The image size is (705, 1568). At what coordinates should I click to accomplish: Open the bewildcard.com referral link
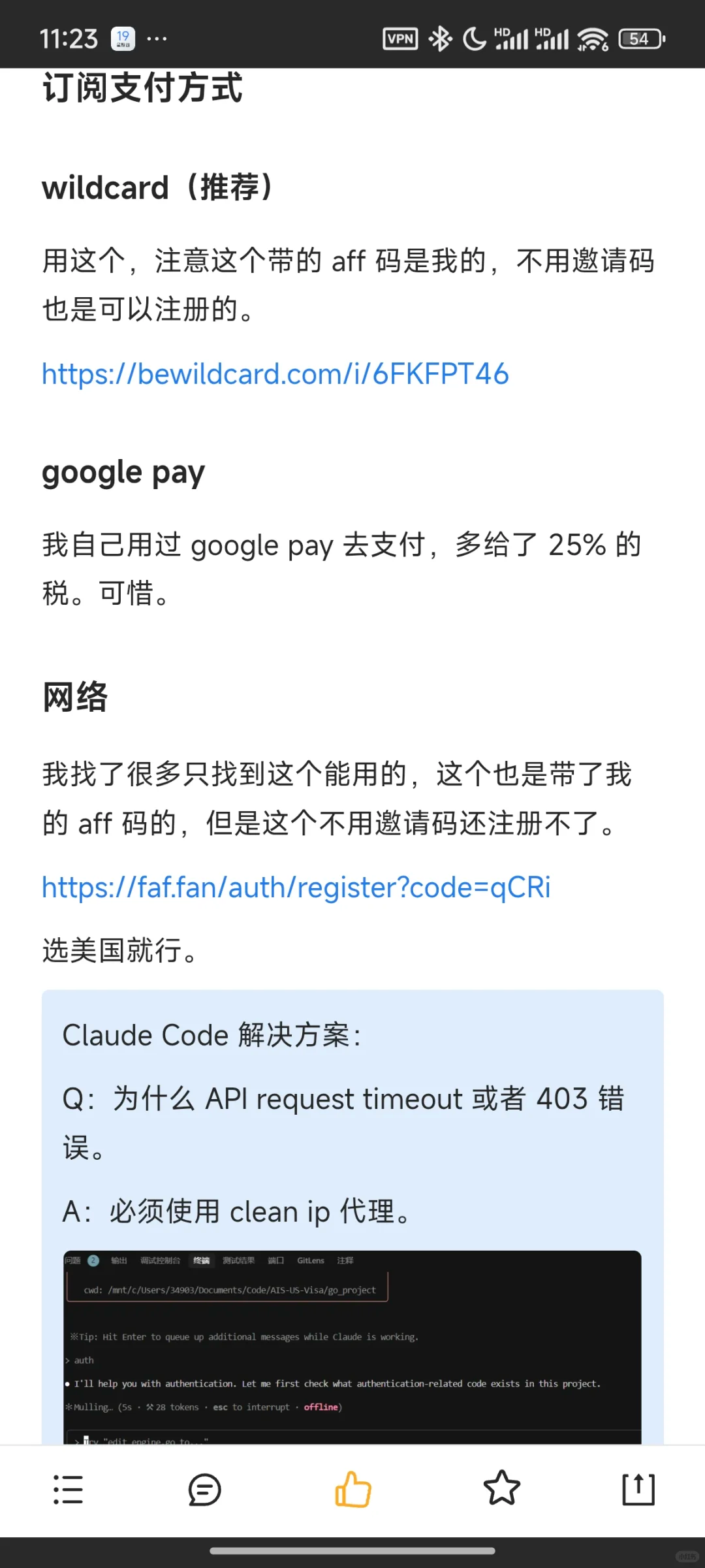[275, 374]
